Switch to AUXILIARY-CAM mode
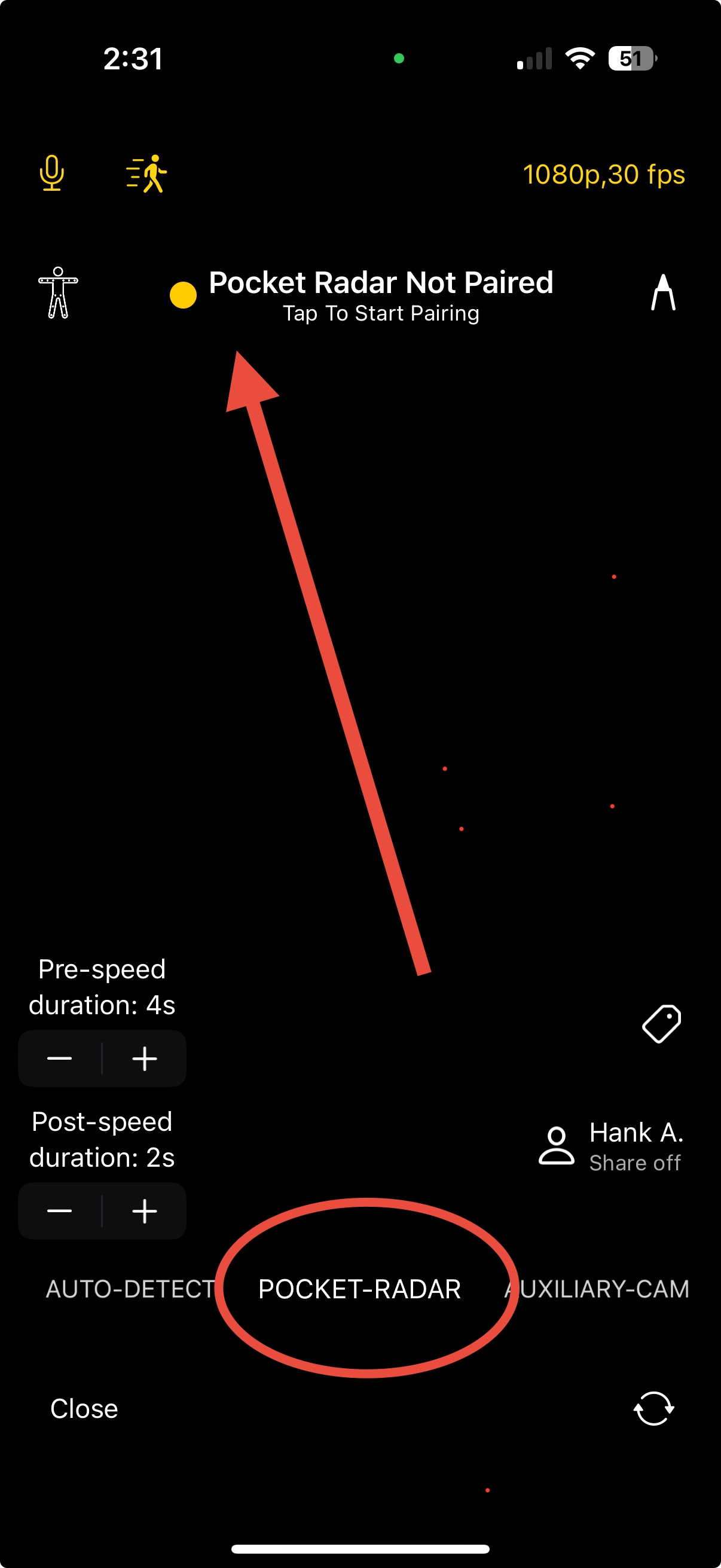The width and height of the screenshot is (721, 1568). (597, 1289)
